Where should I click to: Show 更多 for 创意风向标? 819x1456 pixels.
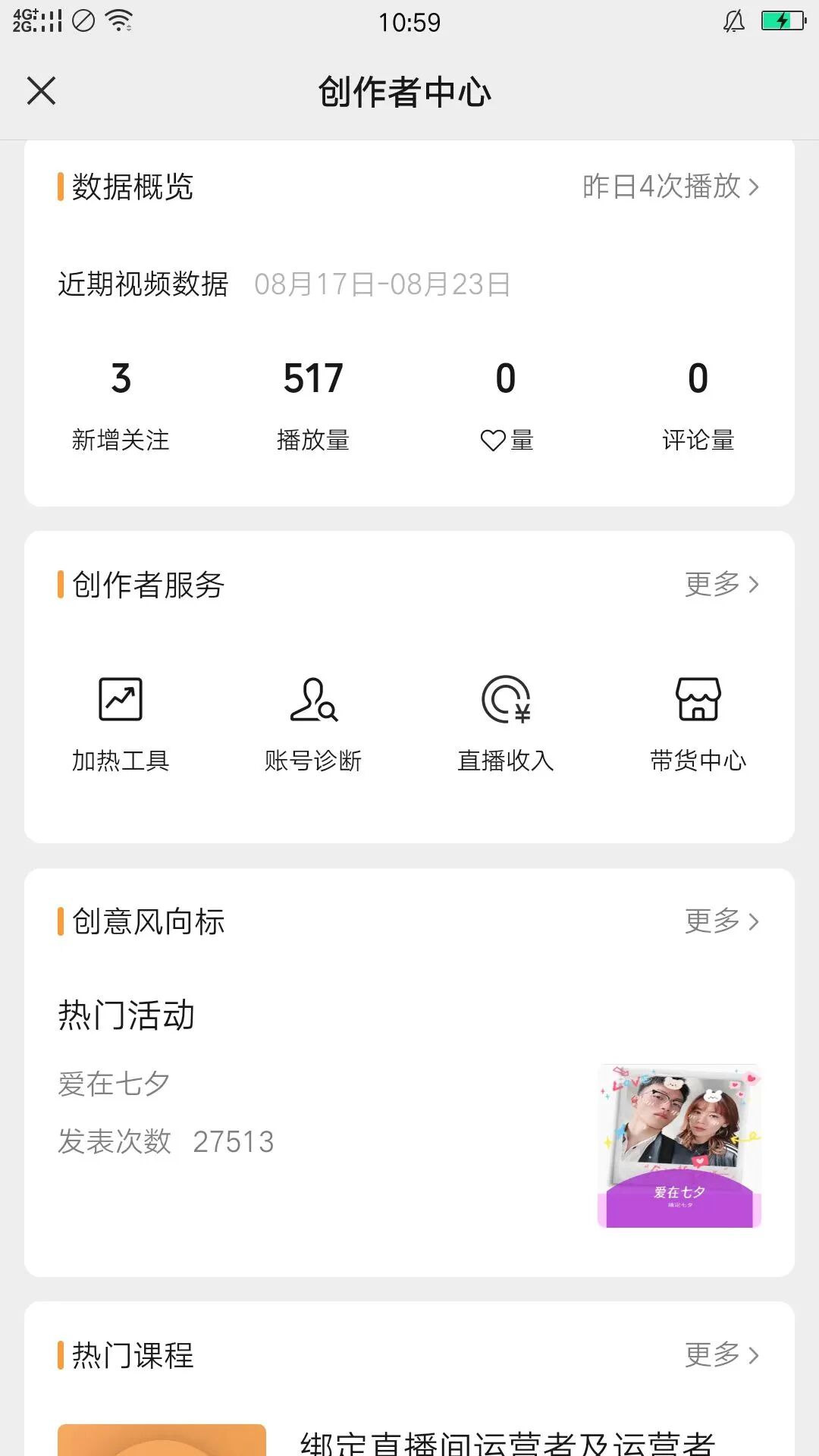pos(721,921)
